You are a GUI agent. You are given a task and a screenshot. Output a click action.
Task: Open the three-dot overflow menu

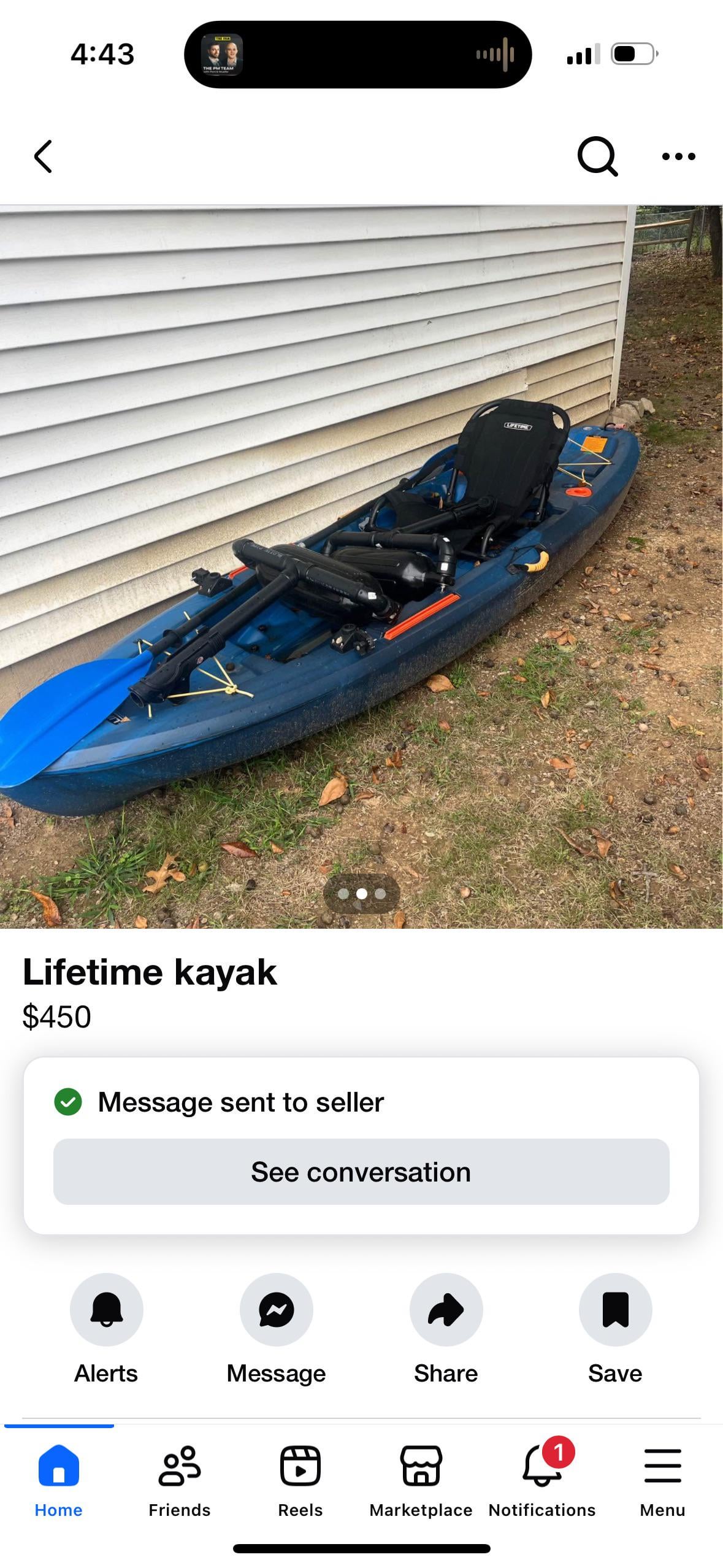(x=678, y=157)
